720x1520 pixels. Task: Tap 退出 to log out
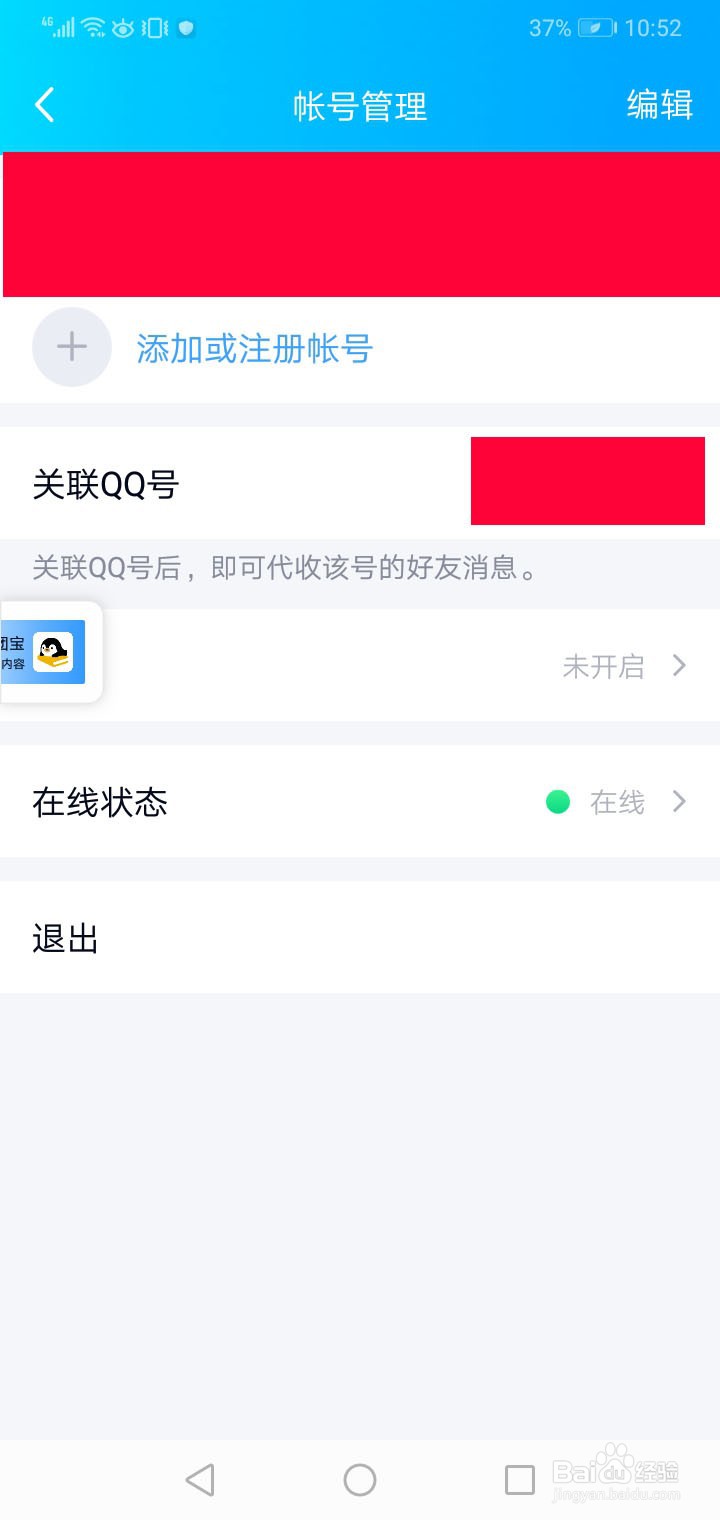[x=65, y=938]
